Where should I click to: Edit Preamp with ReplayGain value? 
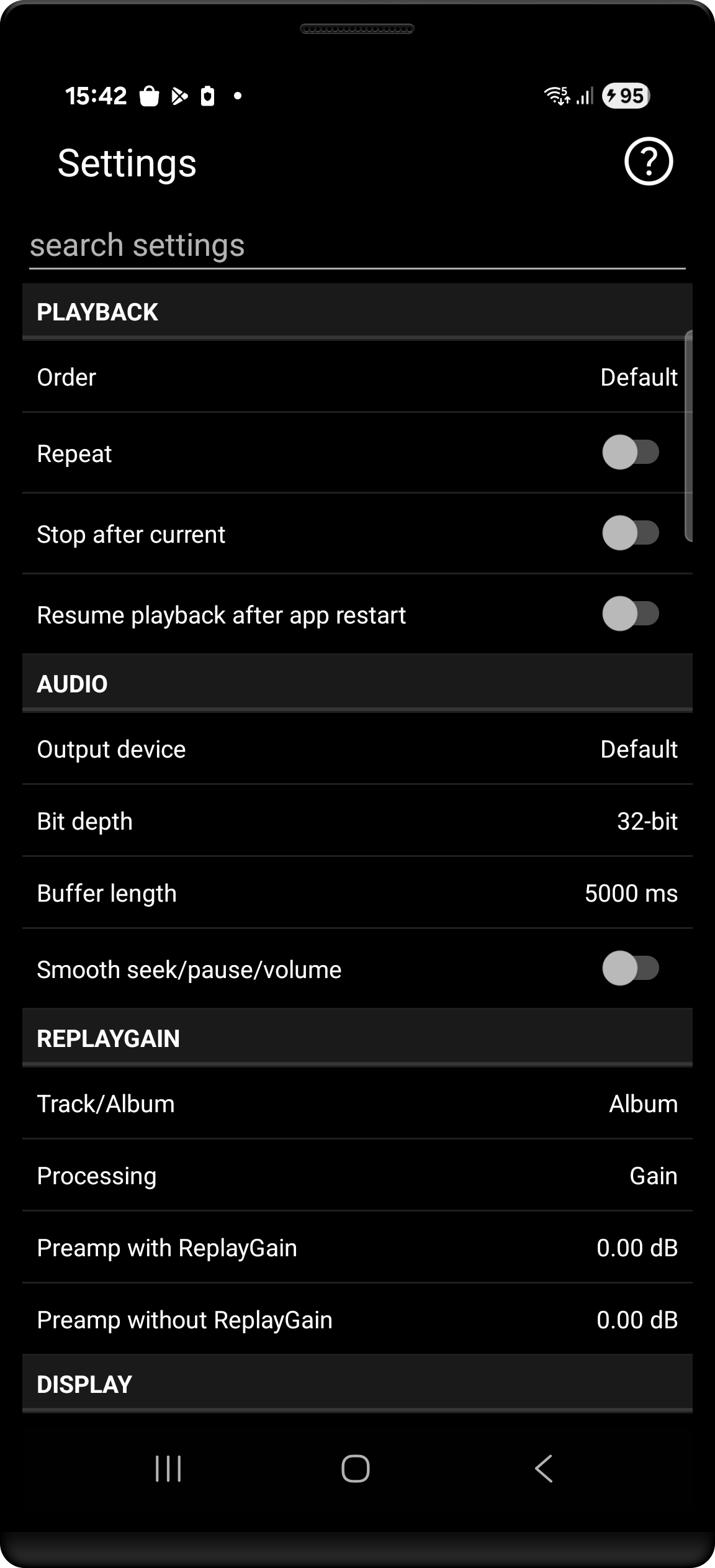(x=357, y=1248)
